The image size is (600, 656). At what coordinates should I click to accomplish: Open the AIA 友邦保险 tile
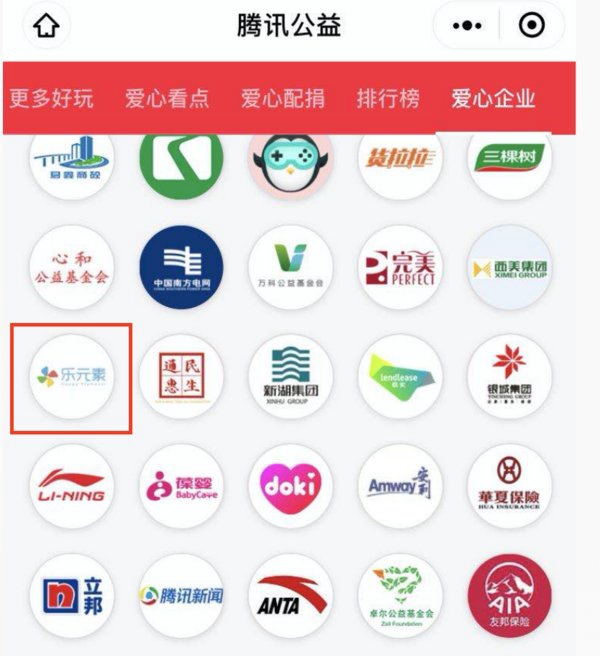click(x=509, y=596)
